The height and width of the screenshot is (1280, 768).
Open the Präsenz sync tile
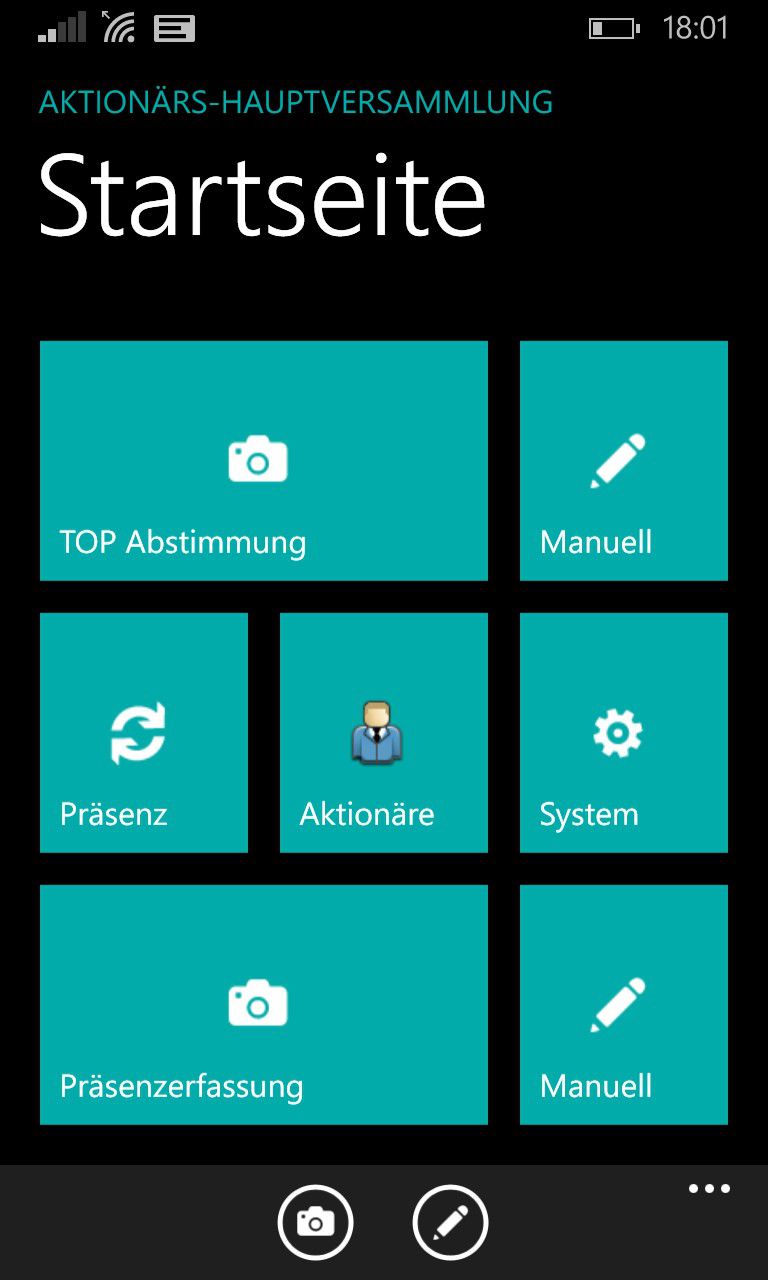(x=143, y=733)
